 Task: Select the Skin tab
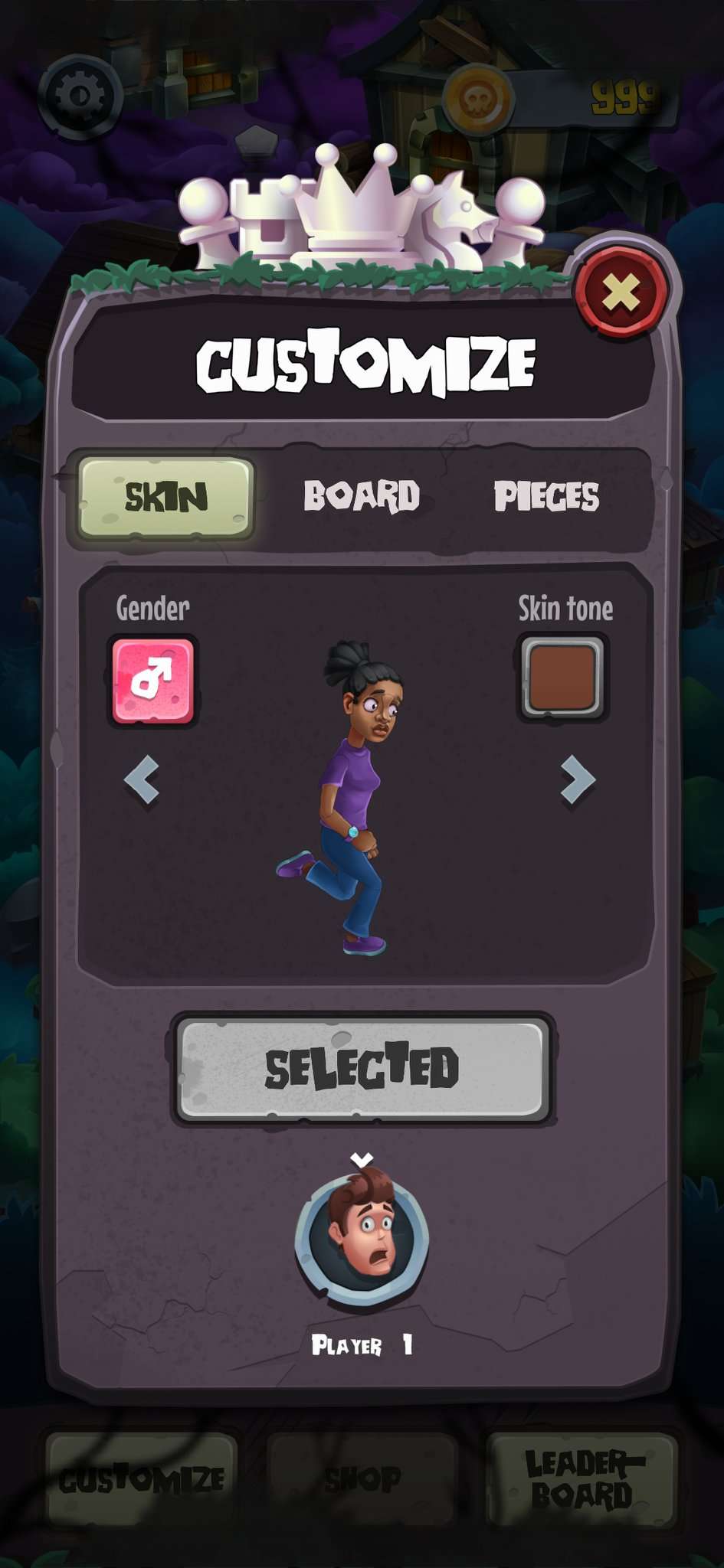point(166,498)
